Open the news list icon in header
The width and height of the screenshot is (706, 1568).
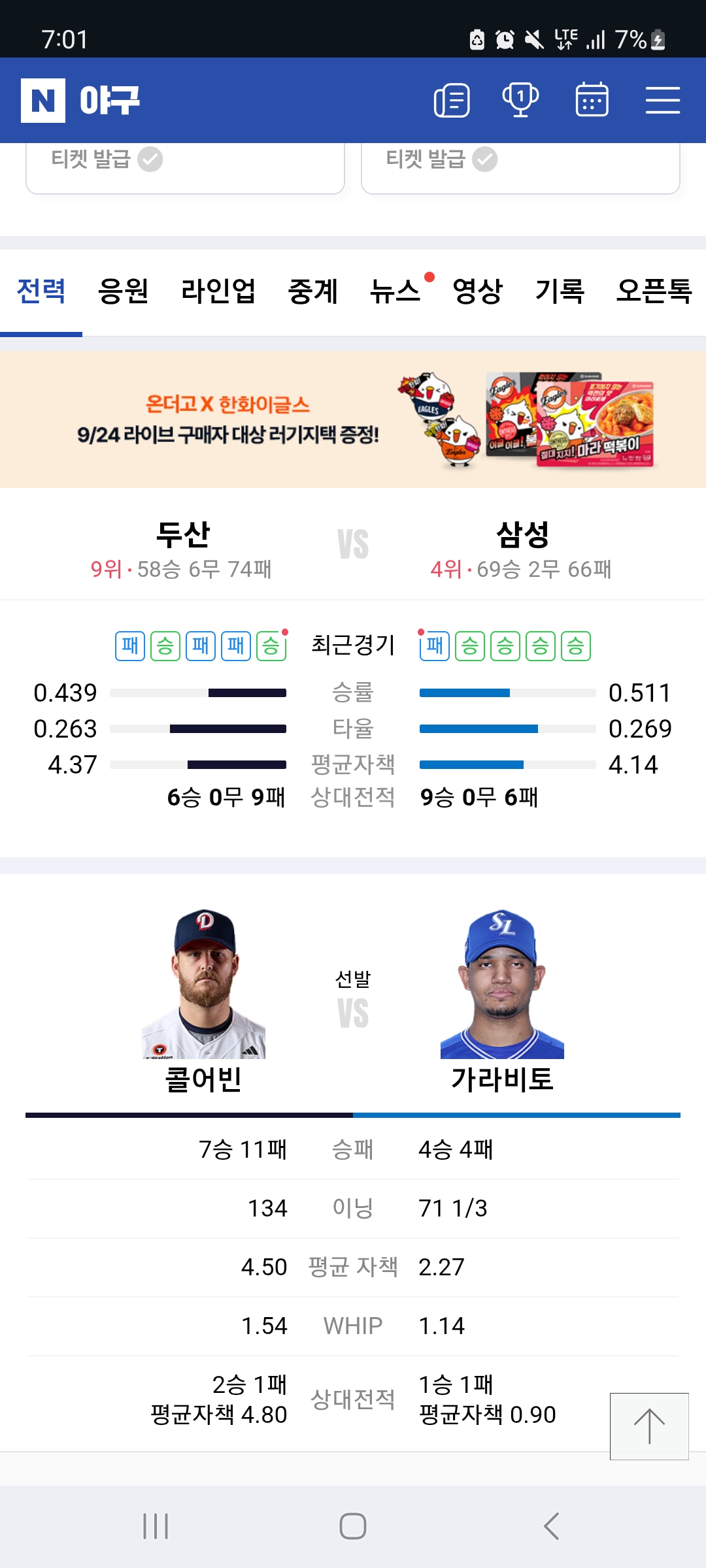click(452, 101)
